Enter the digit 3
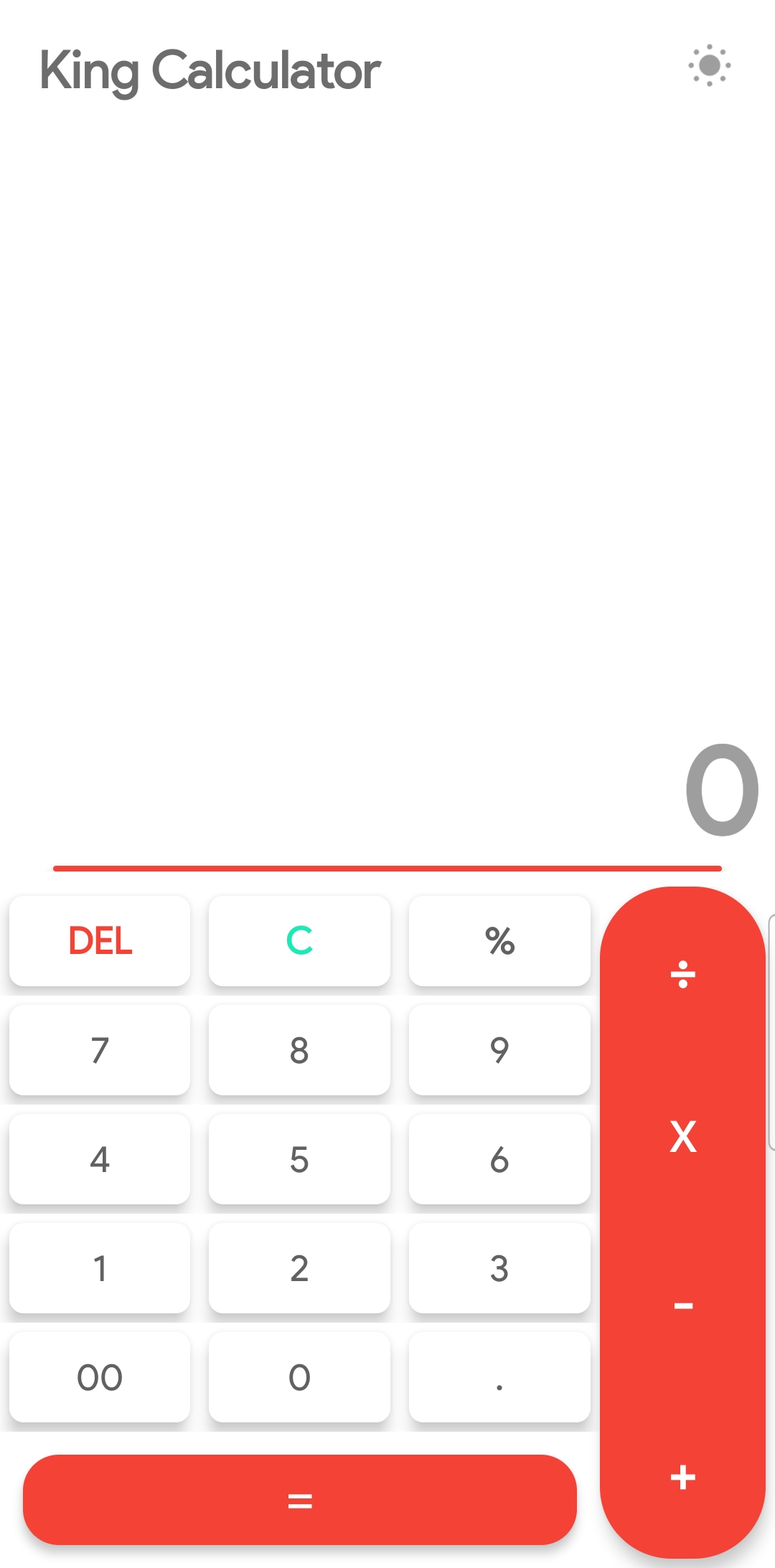 [499, 1268]
